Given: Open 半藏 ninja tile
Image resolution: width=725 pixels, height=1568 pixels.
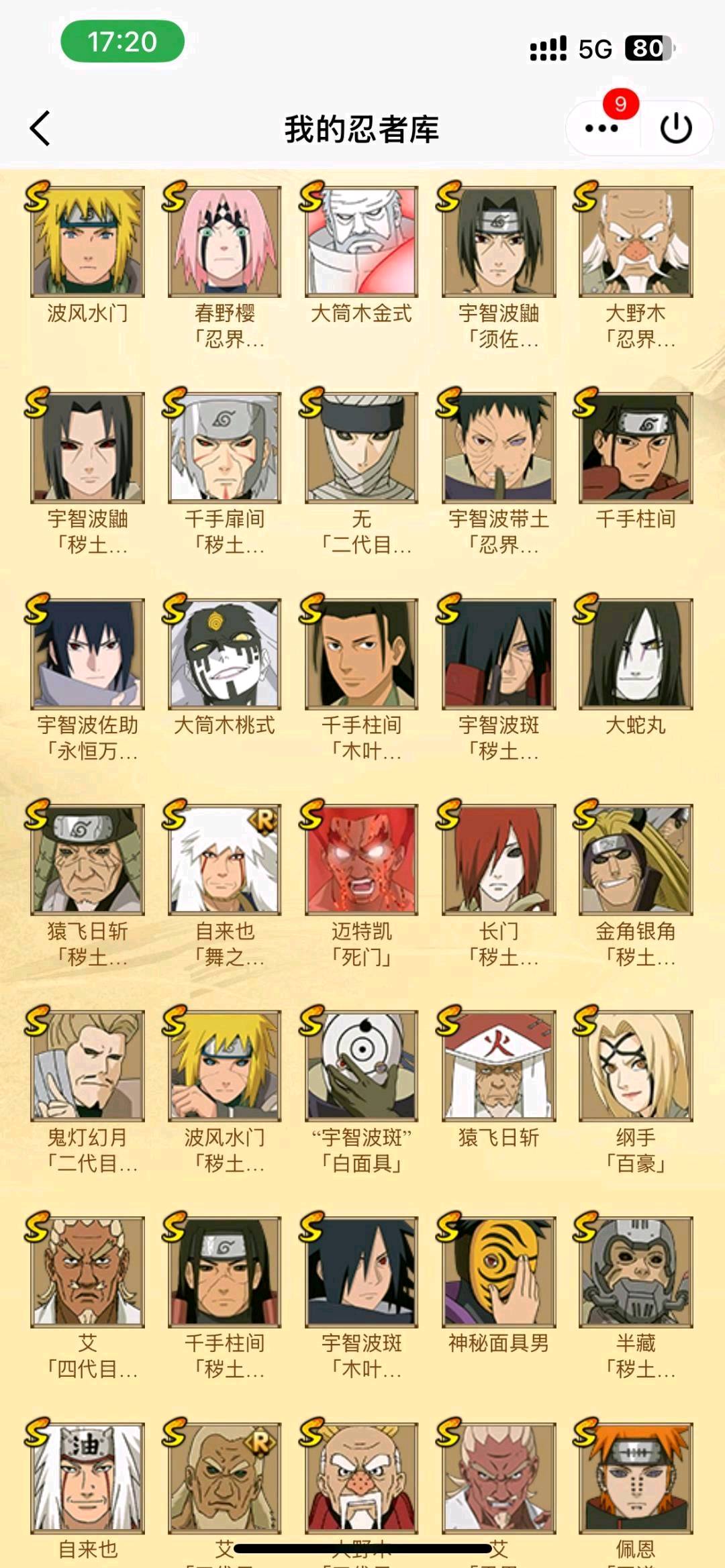Looking at the screenshot, I should (635, 1272).
